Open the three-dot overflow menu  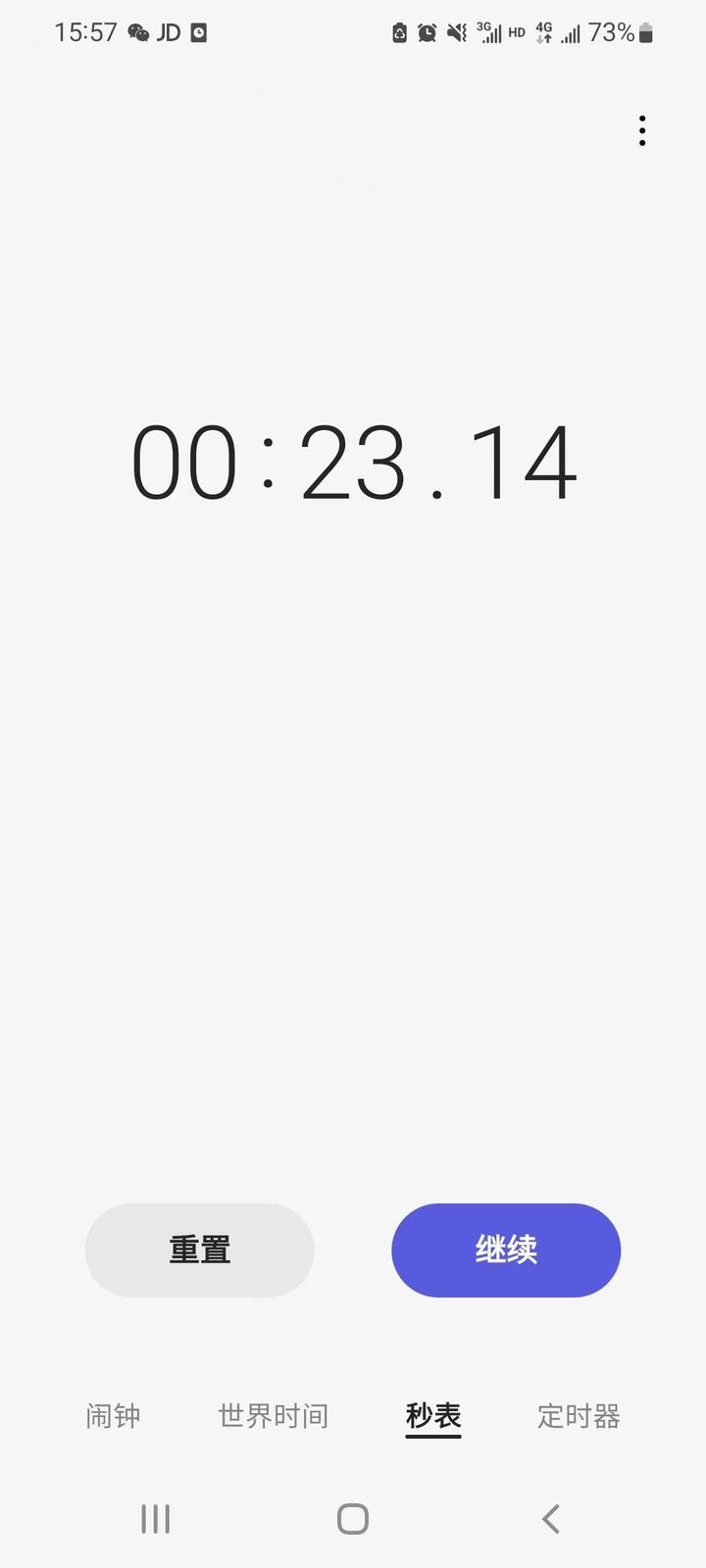[642, 130]
